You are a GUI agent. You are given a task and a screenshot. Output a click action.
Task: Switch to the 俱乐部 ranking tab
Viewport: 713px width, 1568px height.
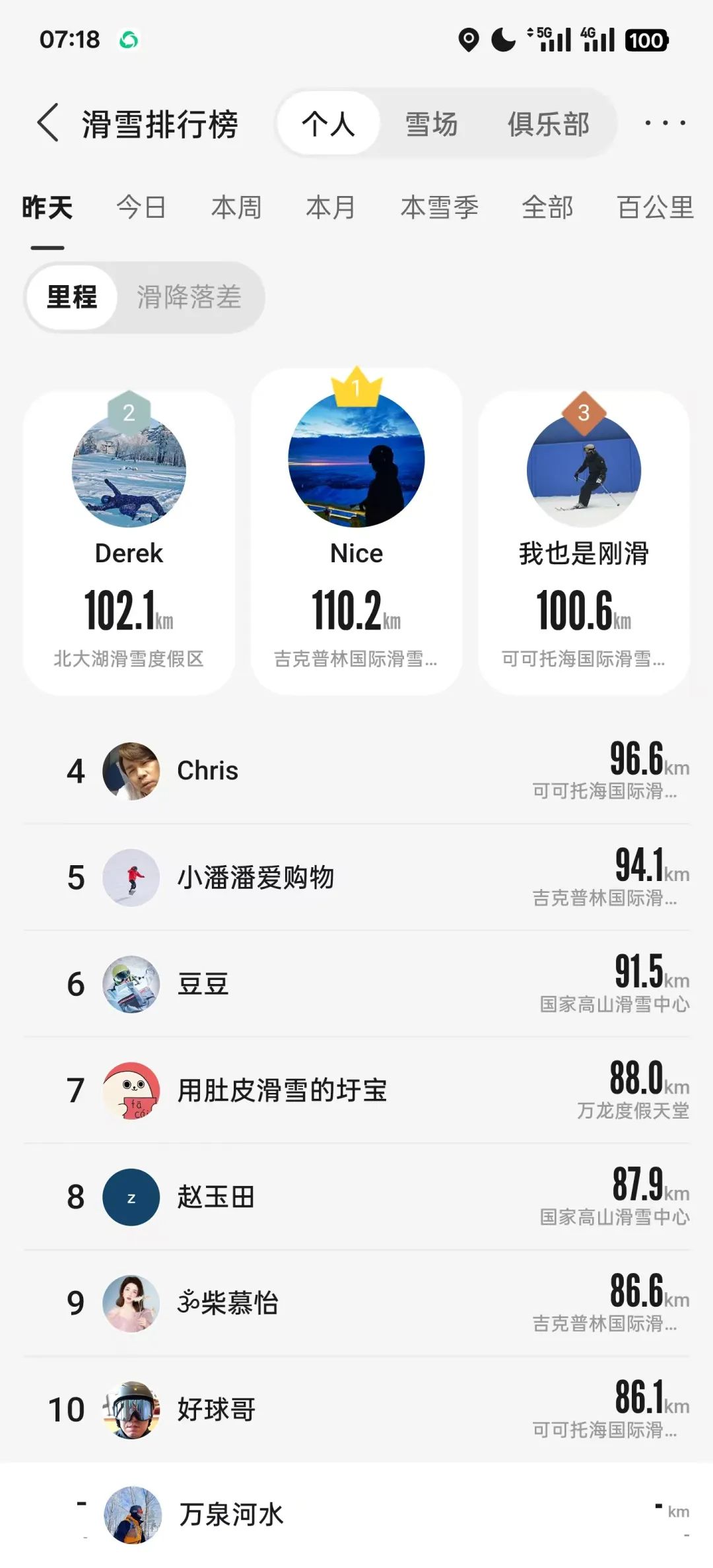(x=548, y=124)
